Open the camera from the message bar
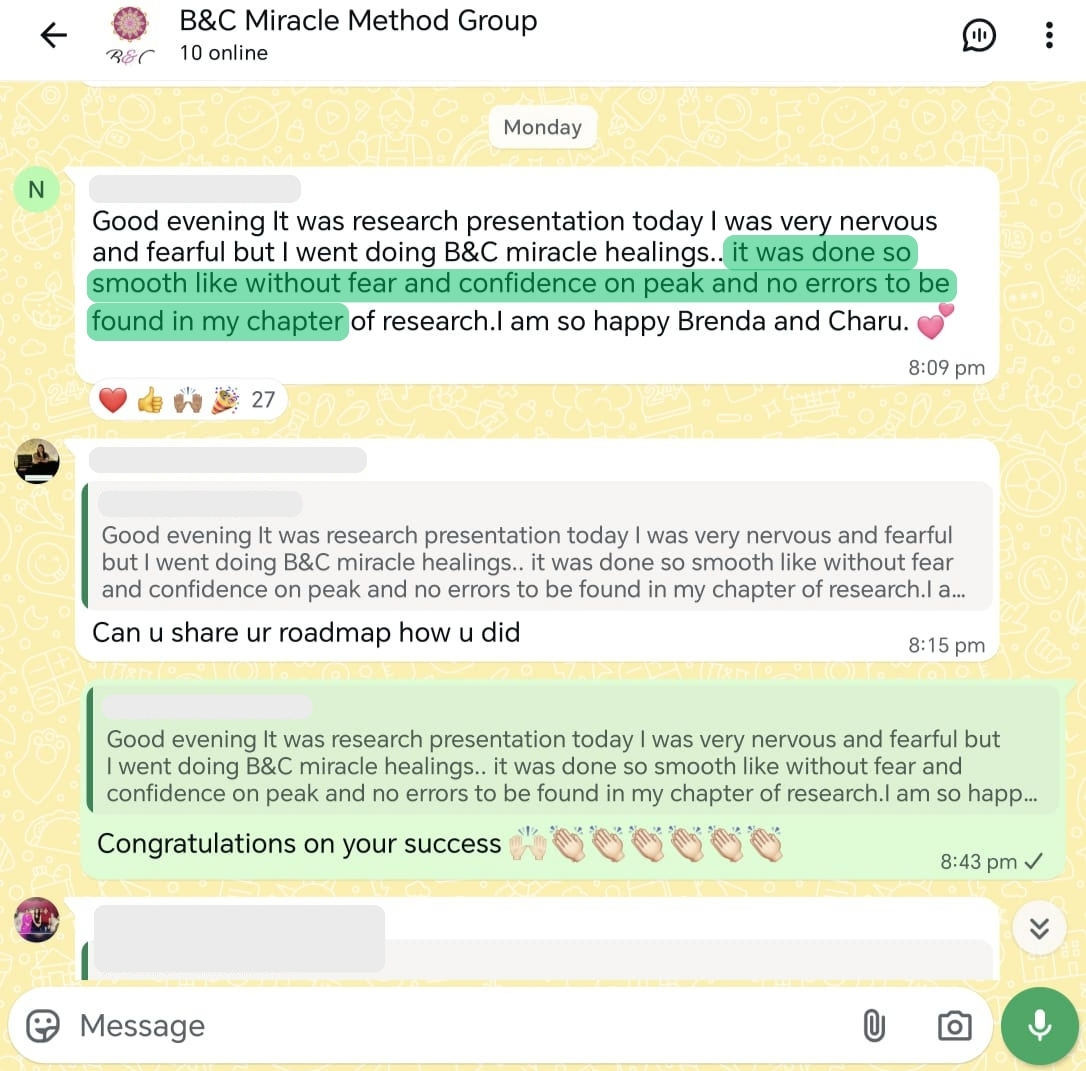Viewport: 1086px width, 1071px height. [954, 1026]
